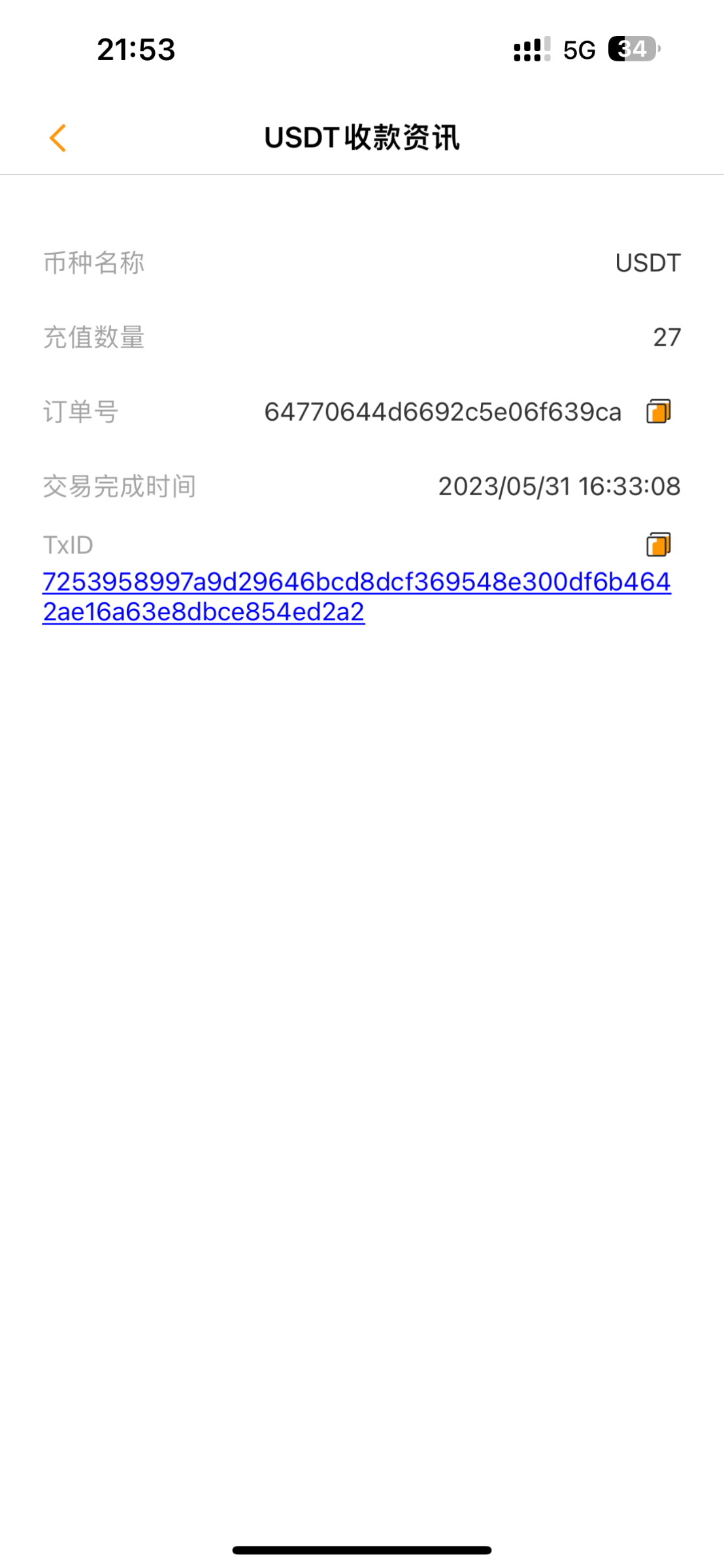The height and width of the screenshot is (1568, 724).
Task: Return to previous screen via back button
Action: pos(58,139)
